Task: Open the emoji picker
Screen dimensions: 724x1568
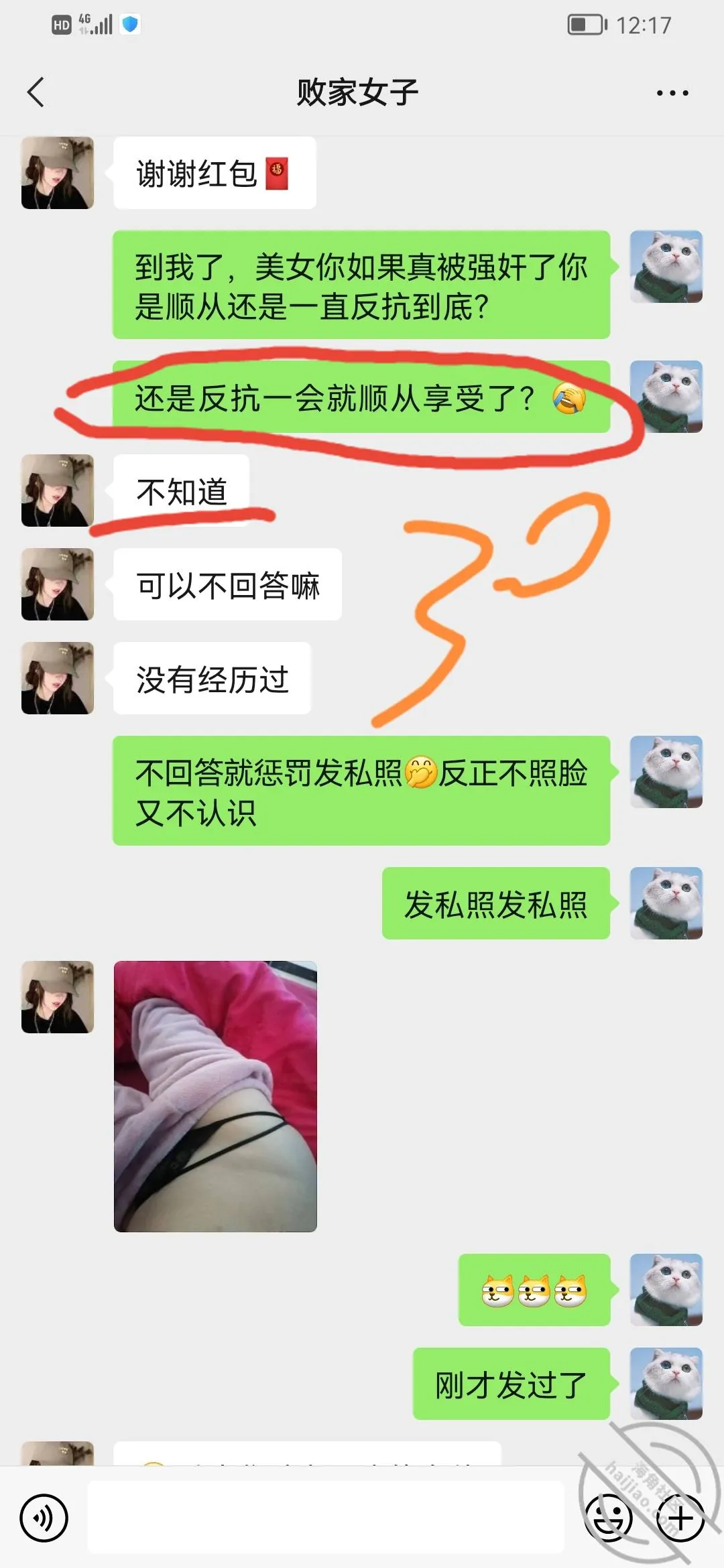Action: tap(609, 1518)
